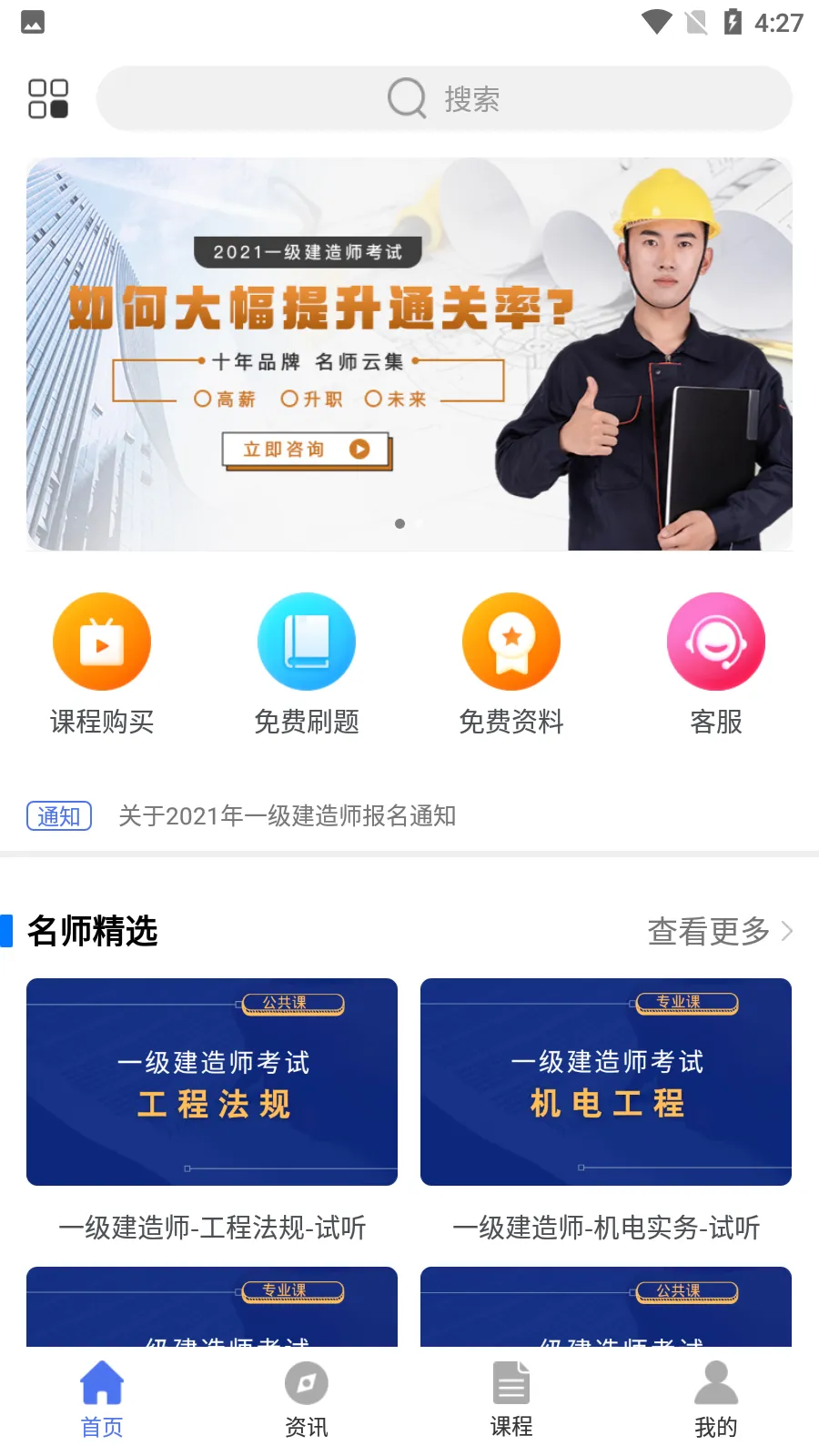Go to the 我的 tab

[716, 1400]
